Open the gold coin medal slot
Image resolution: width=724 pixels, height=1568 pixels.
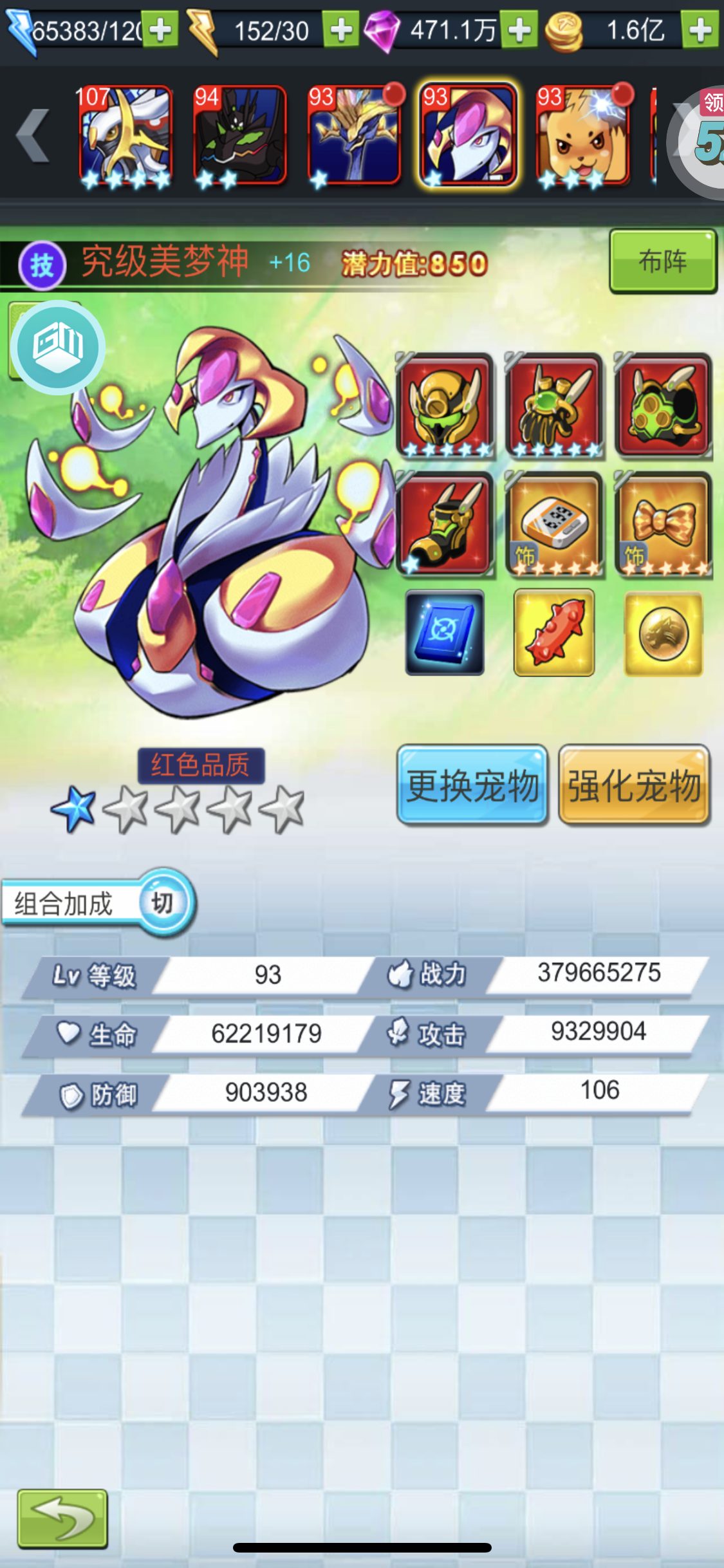tap(664, 634)
